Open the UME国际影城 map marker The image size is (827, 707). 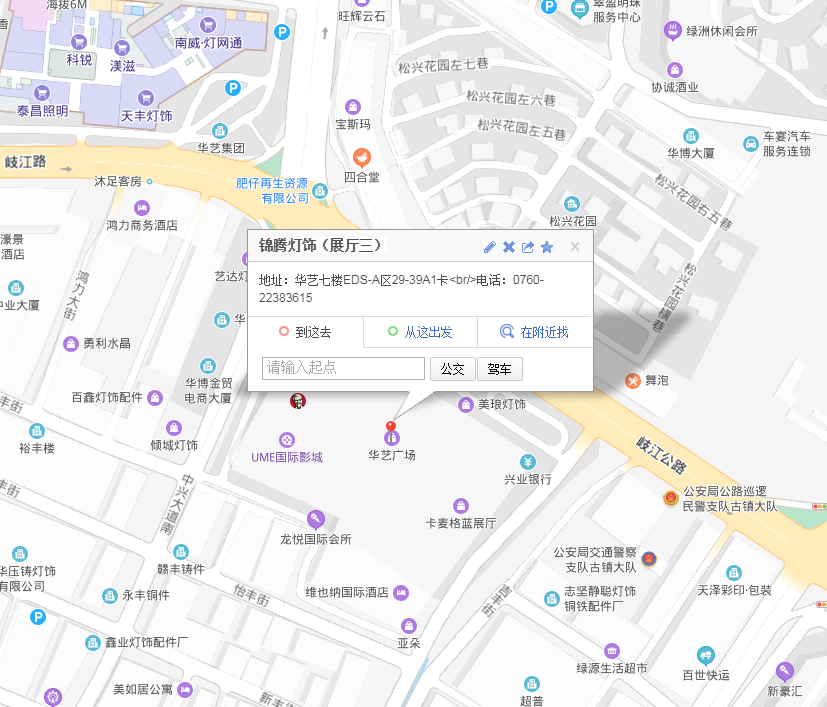(x=287, y=440)
